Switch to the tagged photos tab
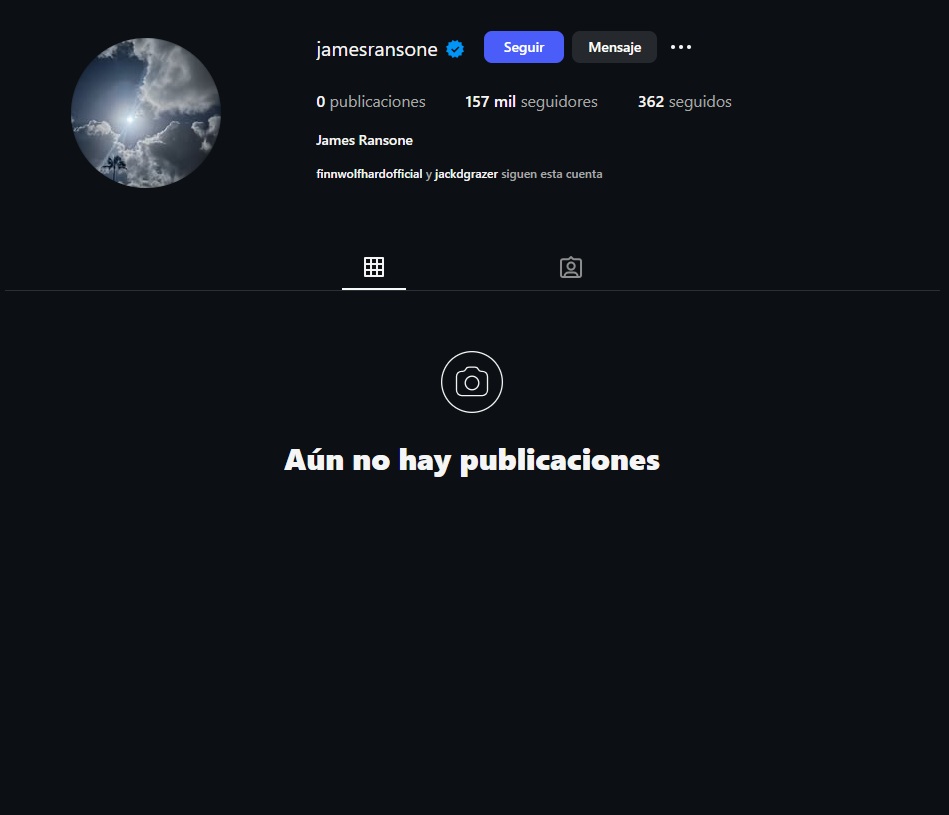Viewport: 949px width, 815px height. [x=570, y=267]
